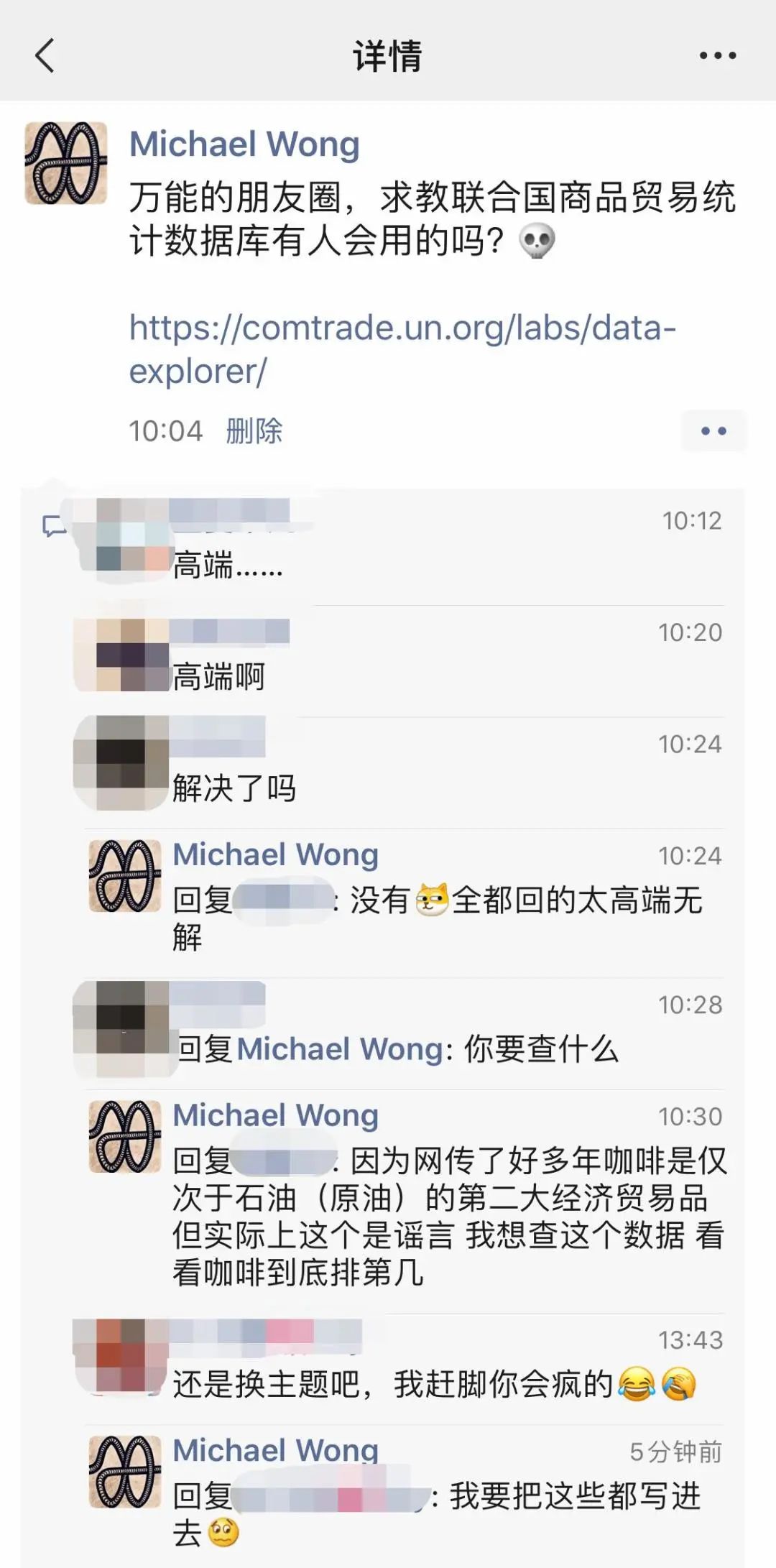The width and height of the screenshot is (776, 1568).
Task: Open the top-right overflow menu
Action: click(718, 55)
